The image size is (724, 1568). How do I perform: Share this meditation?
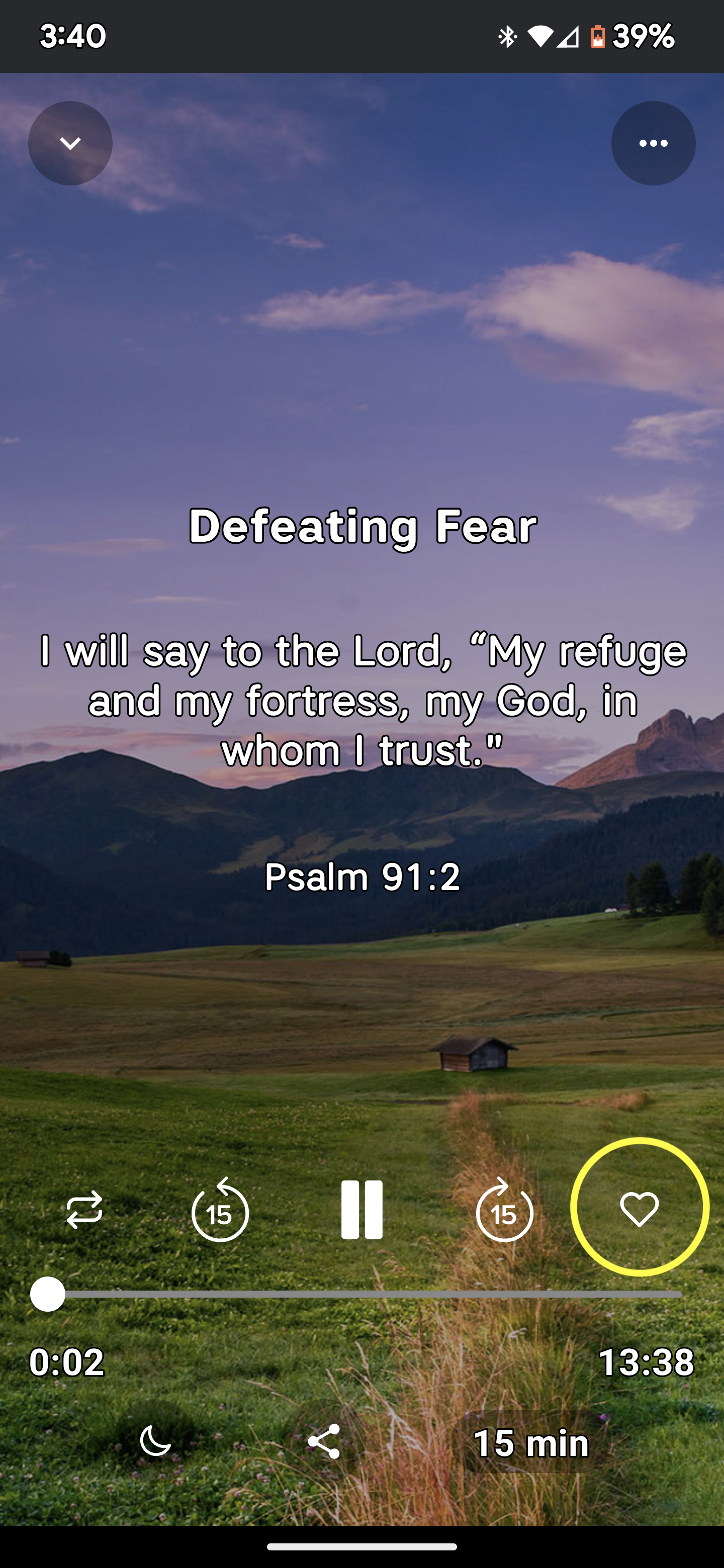click(323, 1441)
